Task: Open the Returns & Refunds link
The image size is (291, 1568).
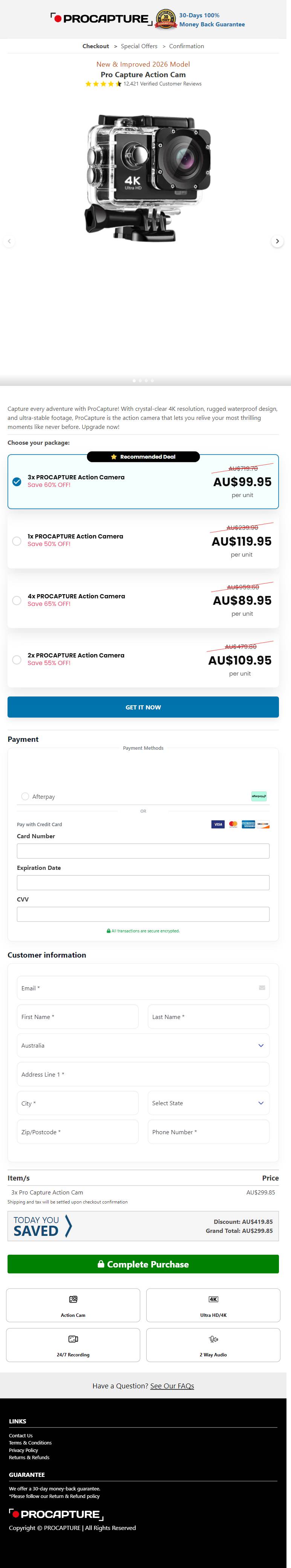Action: pyautogui.click(x=29, y=1457)
